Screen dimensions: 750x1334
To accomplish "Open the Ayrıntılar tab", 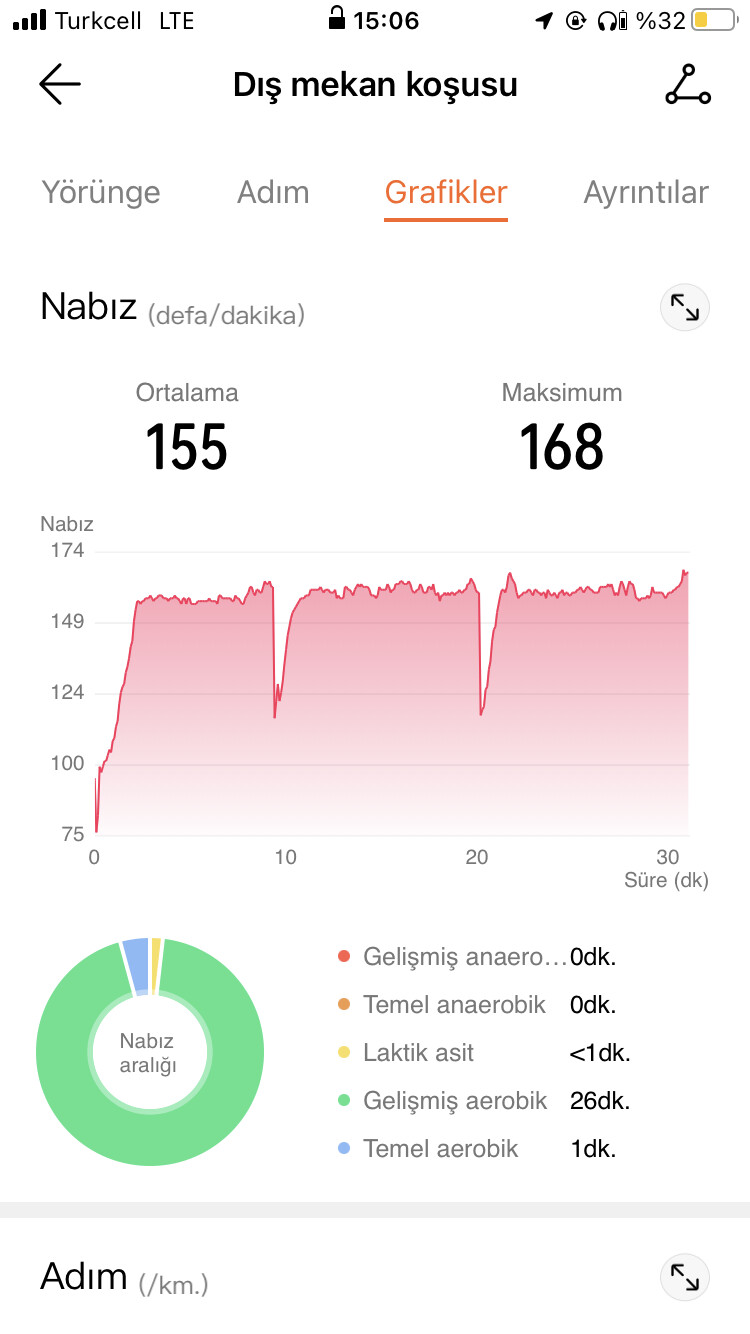I will coord(646,192).
